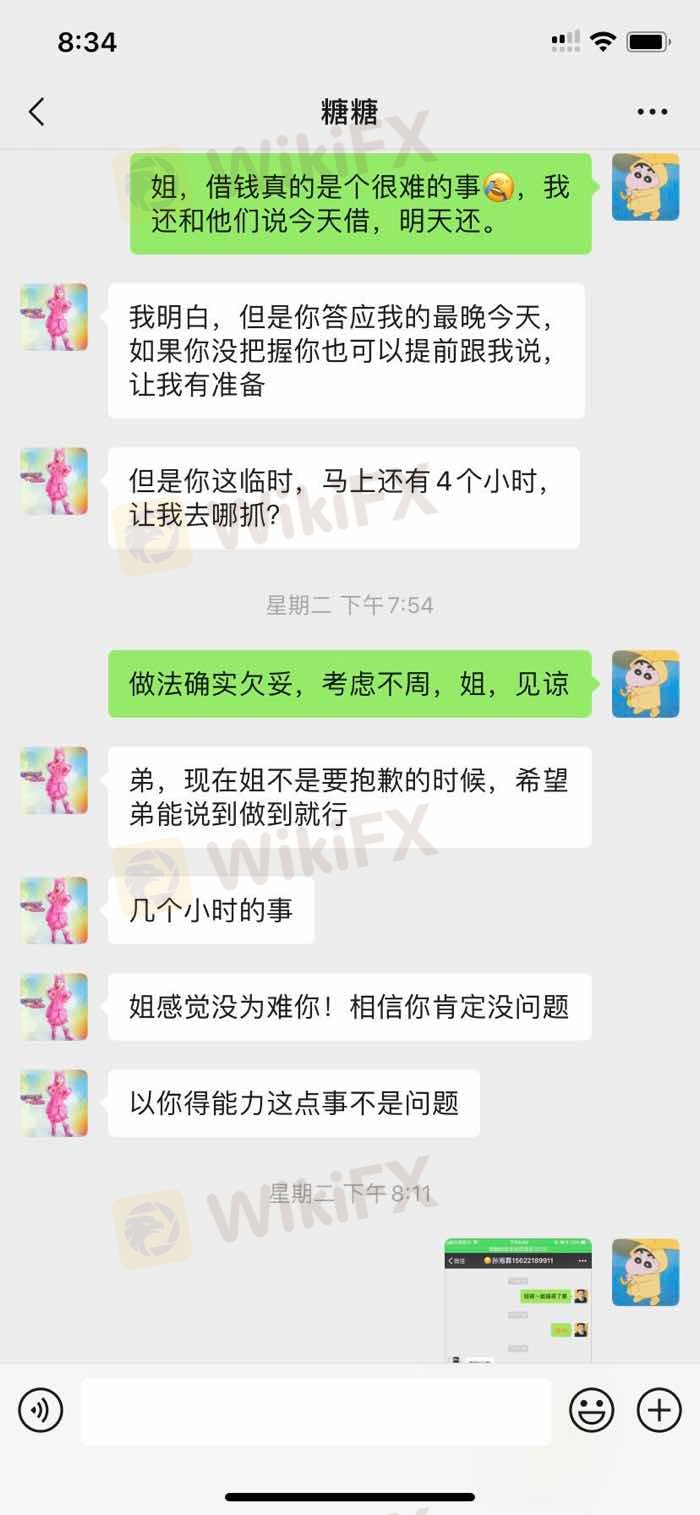Screen dimensions: 700x1515
Task: Tap the message text field
Action: pos(316,1411)
